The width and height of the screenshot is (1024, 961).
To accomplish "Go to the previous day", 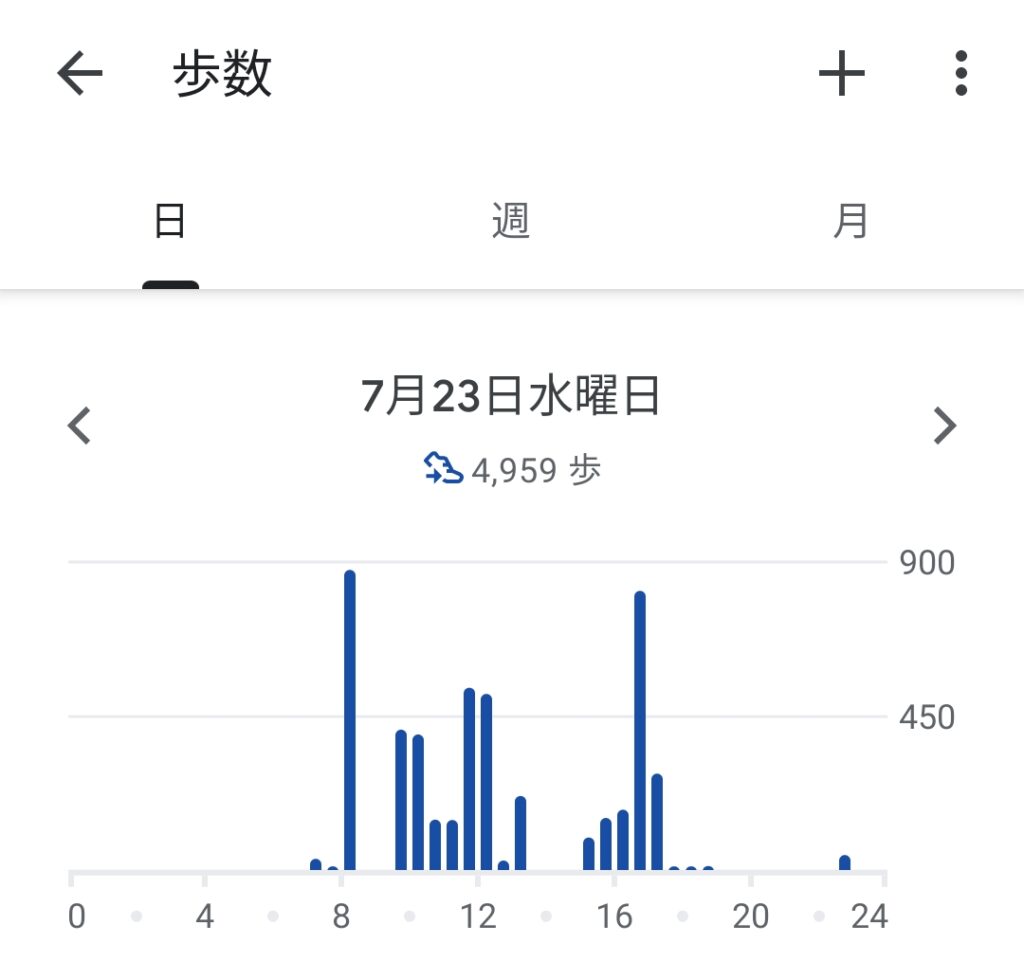I will coord(79,426).
